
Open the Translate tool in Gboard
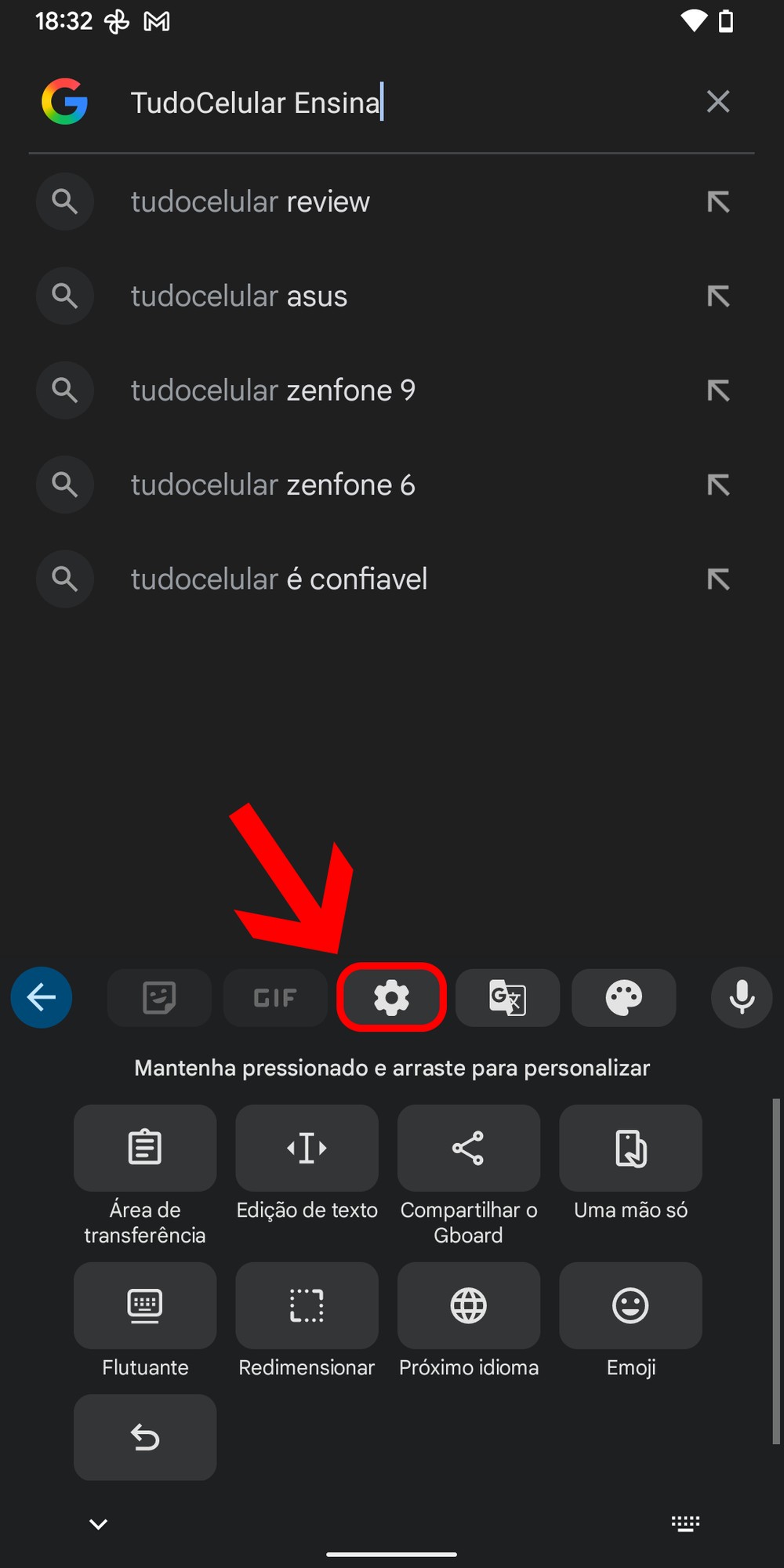pos(507,997)
